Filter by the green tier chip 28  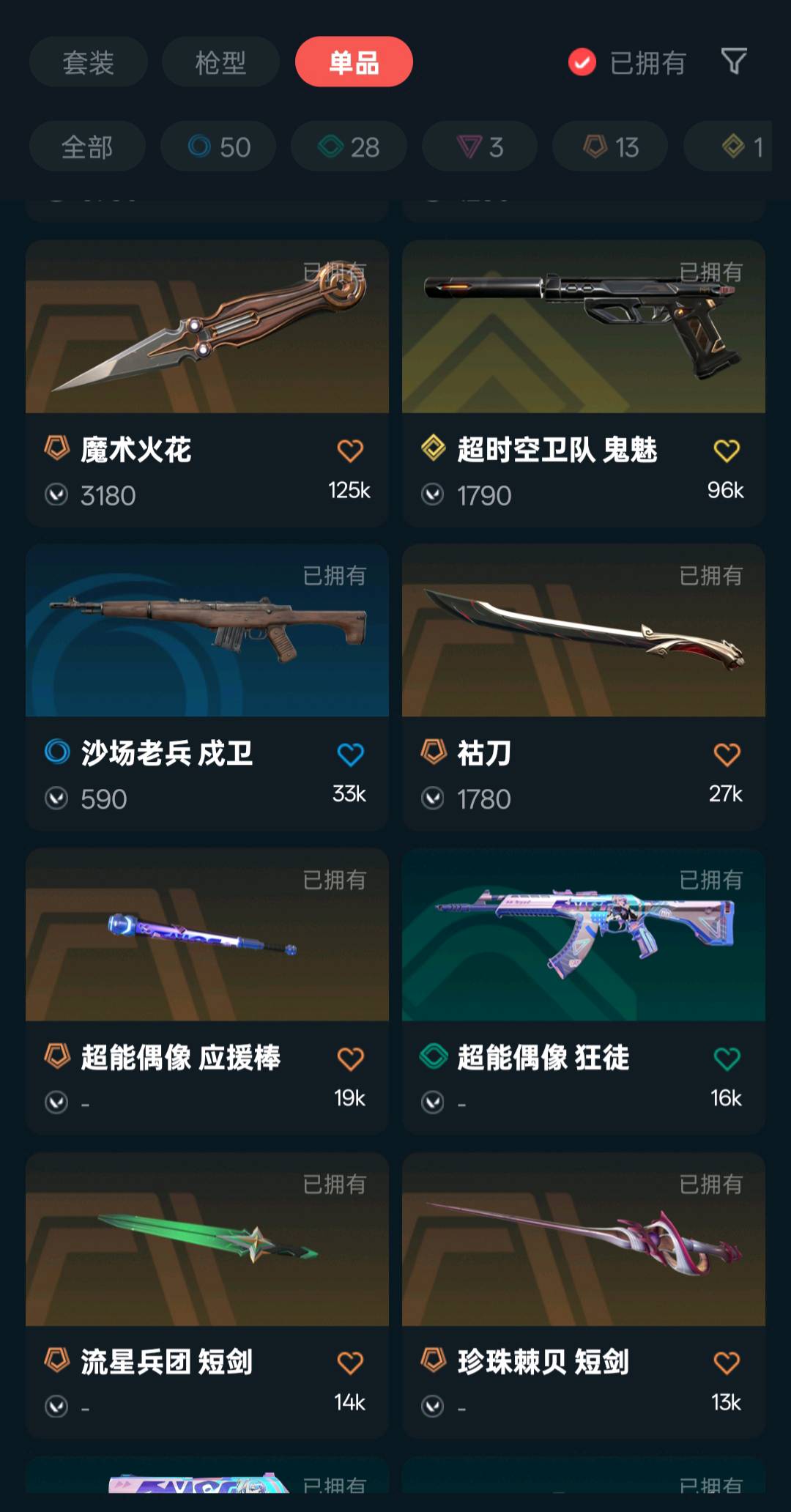(x=349, y=147)
